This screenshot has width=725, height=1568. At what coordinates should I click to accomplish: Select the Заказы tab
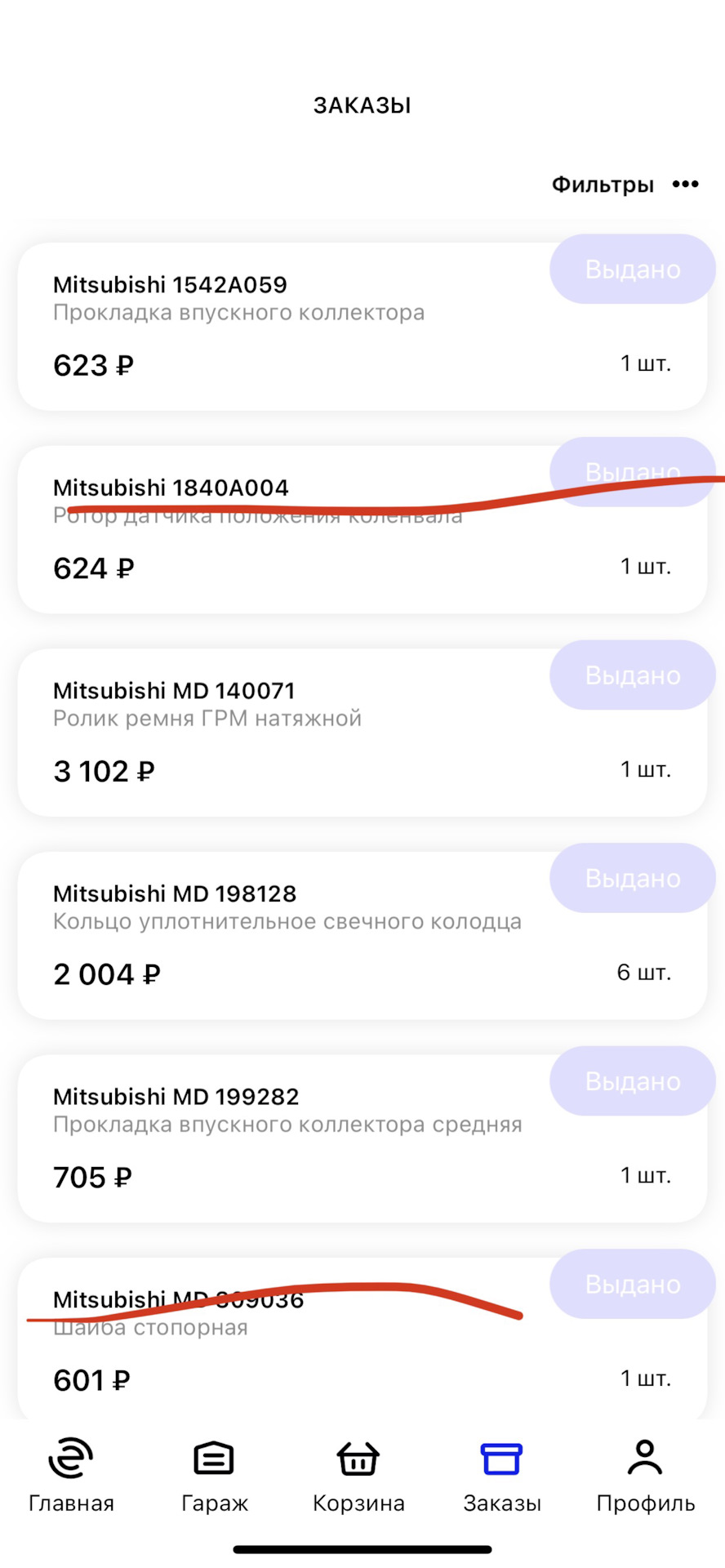[502, 1477]
